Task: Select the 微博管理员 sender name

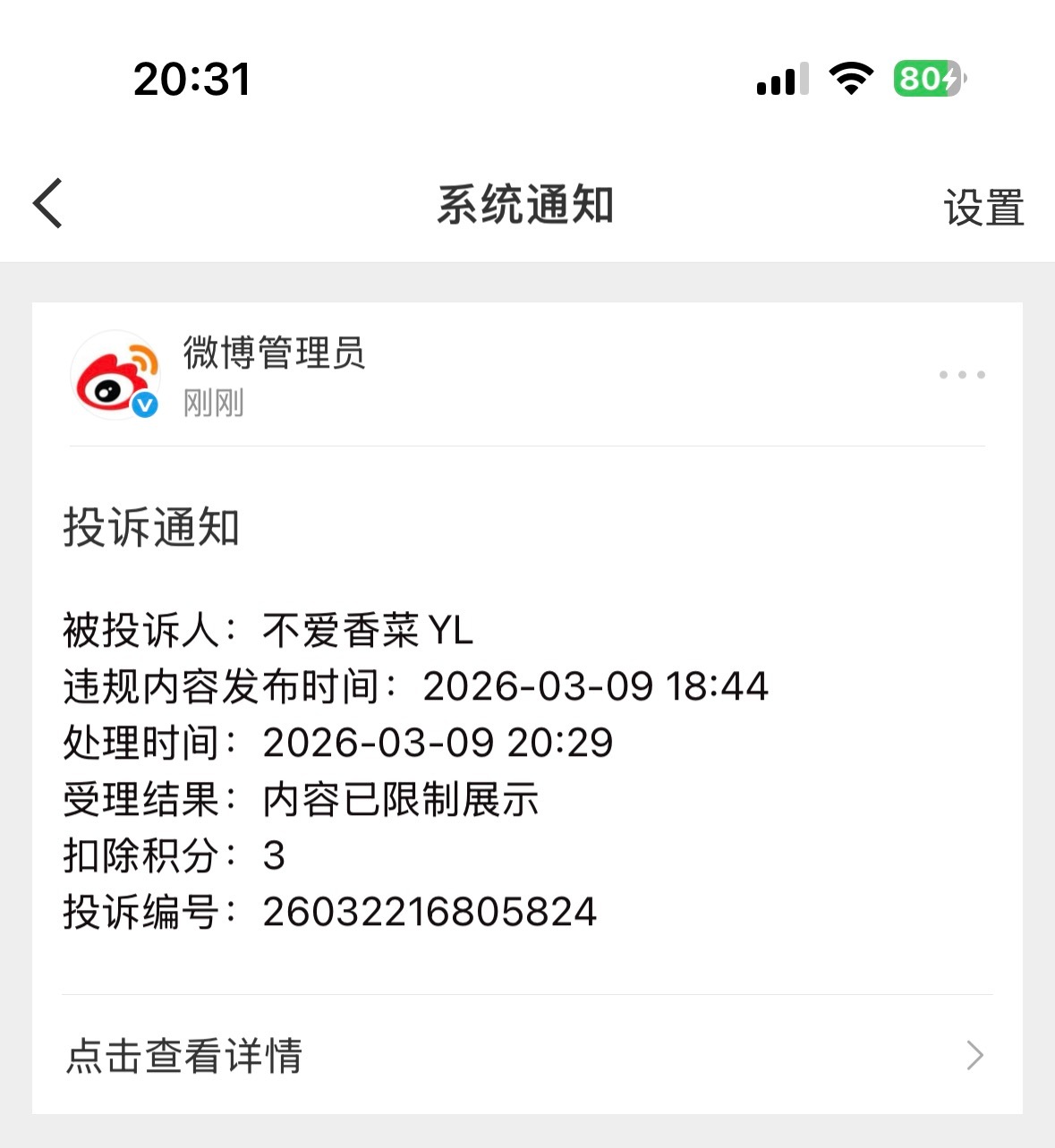Action: [274, 354]
